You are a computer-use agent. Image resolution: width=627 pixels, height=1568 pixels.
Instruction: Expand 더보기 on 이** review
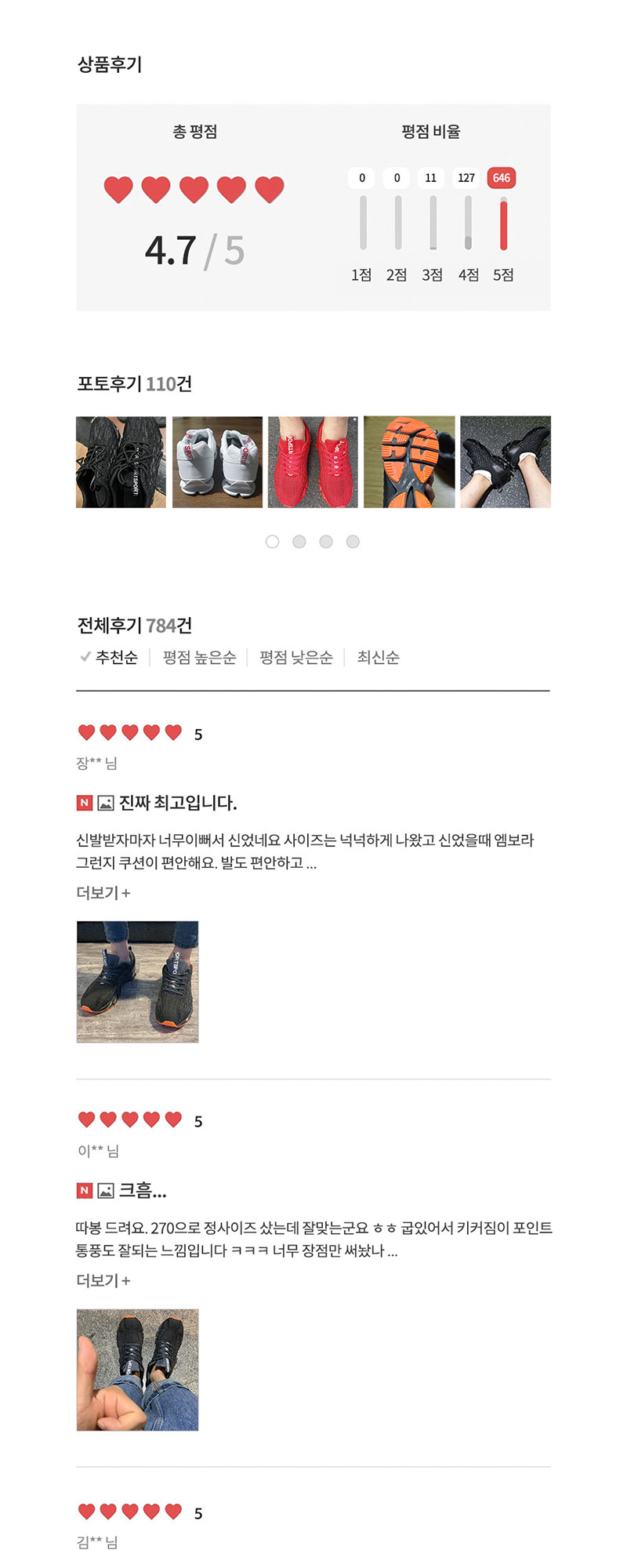coord(103,1280)
